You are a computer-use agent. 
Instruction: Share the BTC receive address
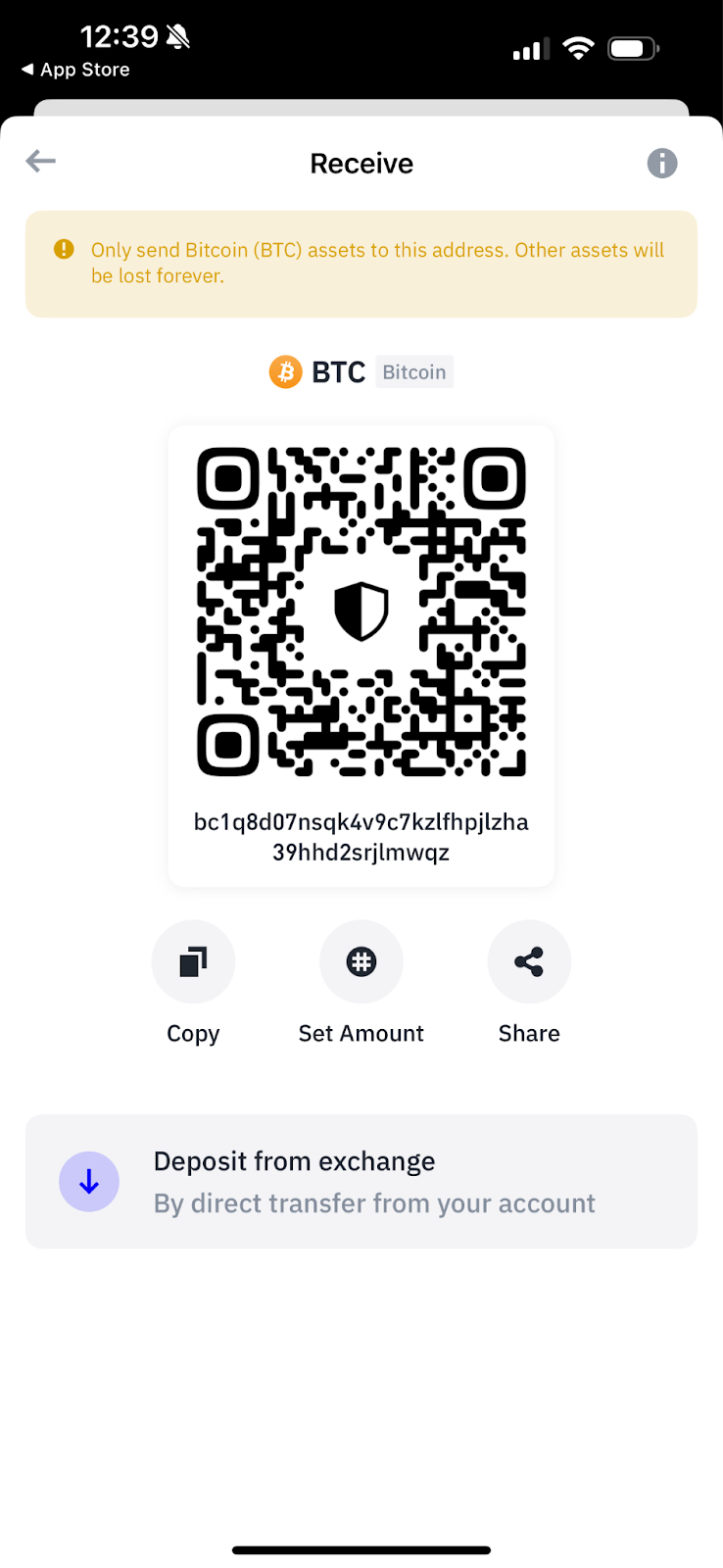pyautogui.click(x=529, y=961)
